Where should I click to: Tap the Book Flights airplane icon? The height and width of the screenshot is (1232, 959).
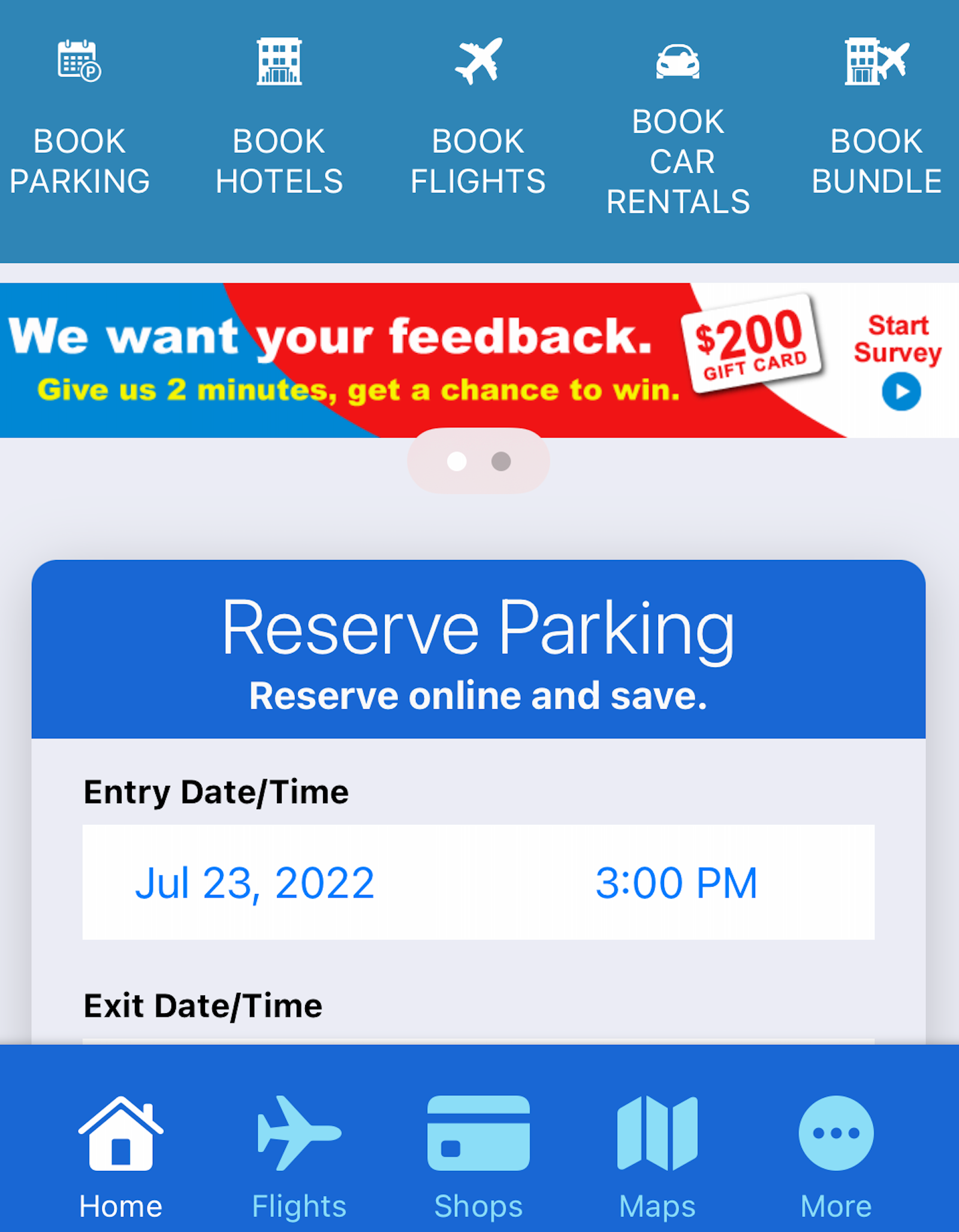(478, 60)
